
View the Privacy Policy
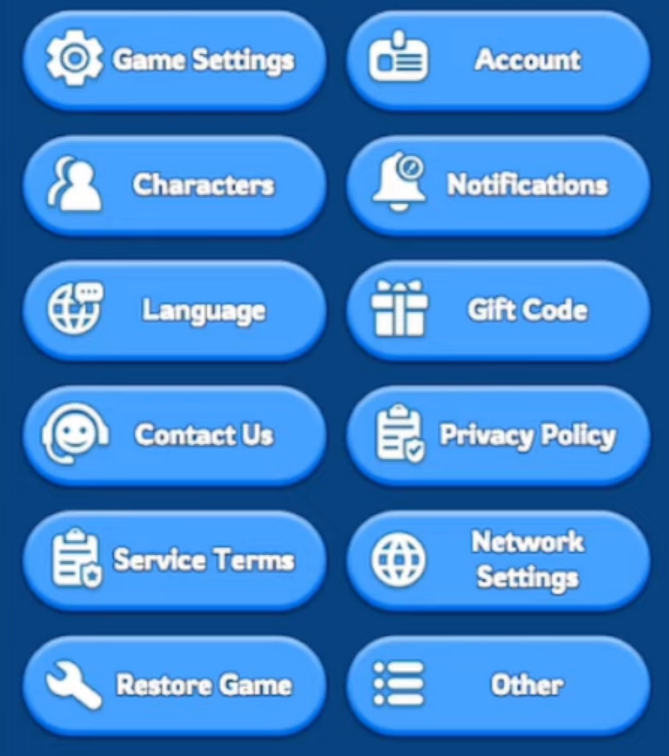tap(497, 435)
